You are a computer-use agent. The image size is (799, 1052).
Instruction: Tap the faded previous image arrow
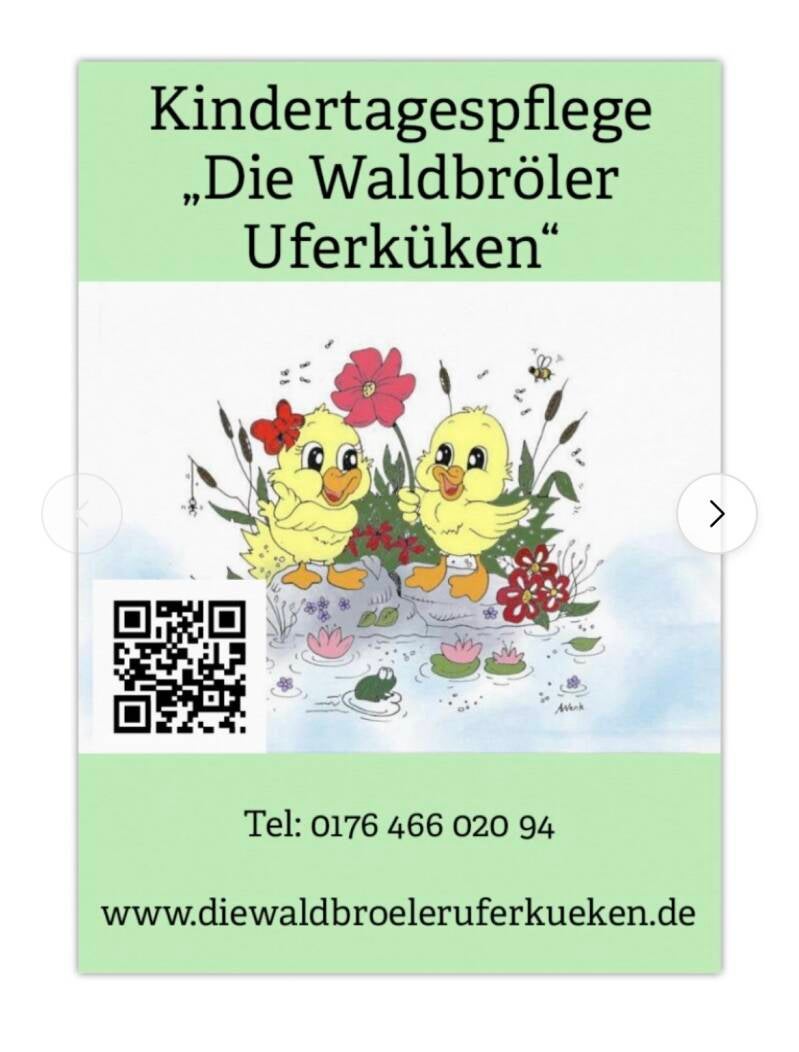82,514
